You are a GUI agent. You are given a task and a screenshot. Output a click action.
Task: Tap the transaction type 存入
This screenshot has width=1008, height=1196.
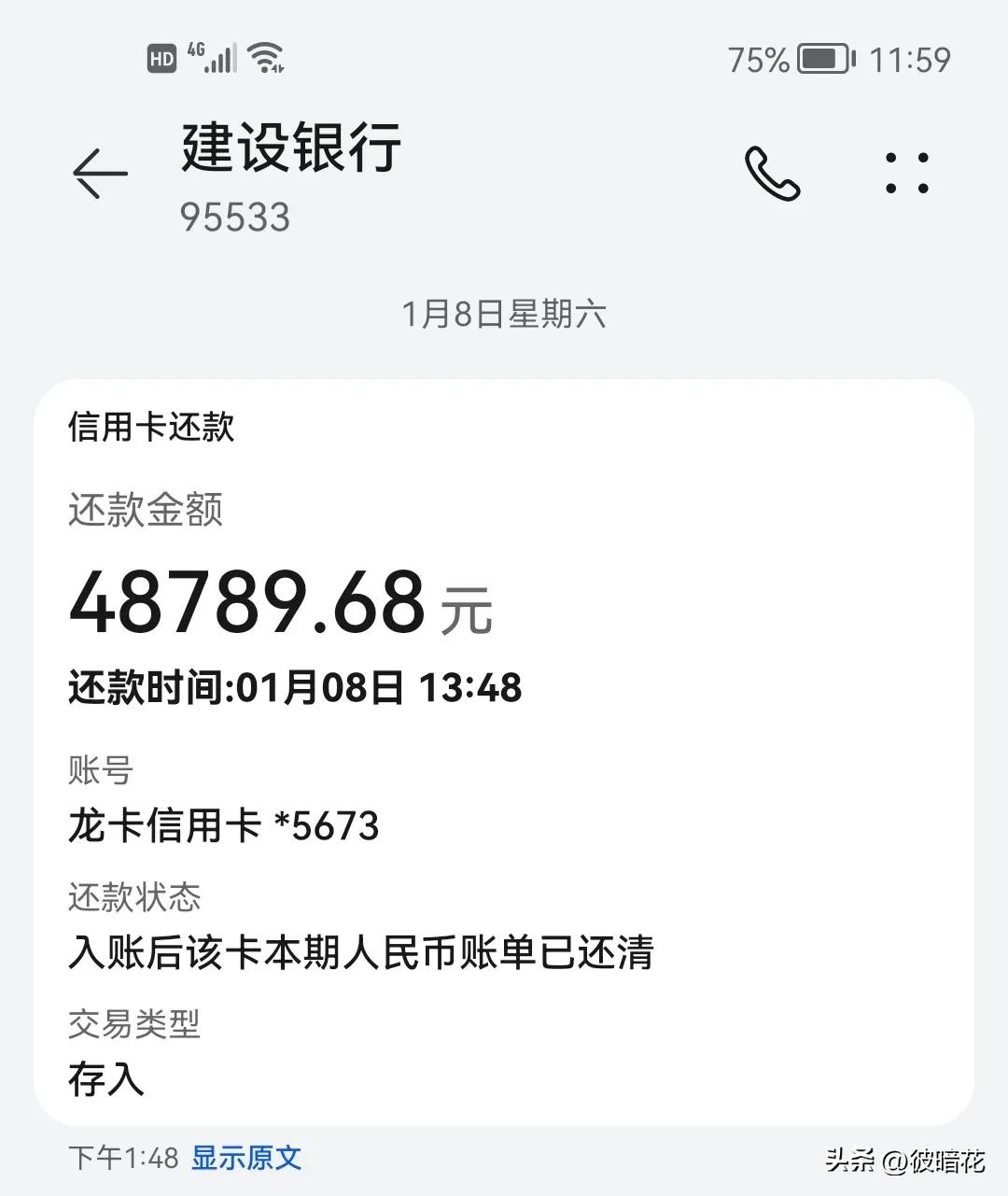105,1079
